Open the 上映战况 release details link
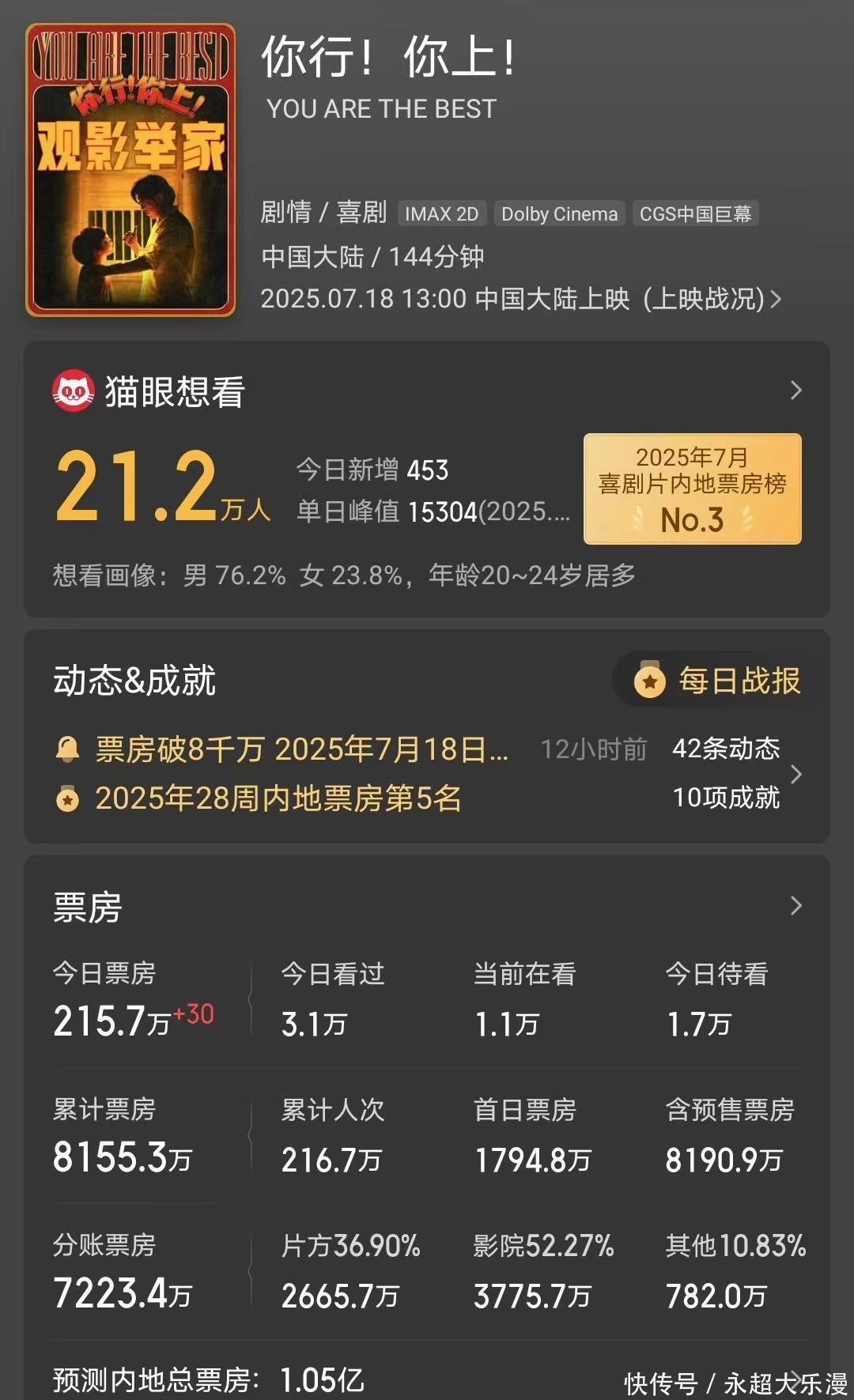This screenshot has width=854, height=1400. pyautogui.click(x=711, y=299)
